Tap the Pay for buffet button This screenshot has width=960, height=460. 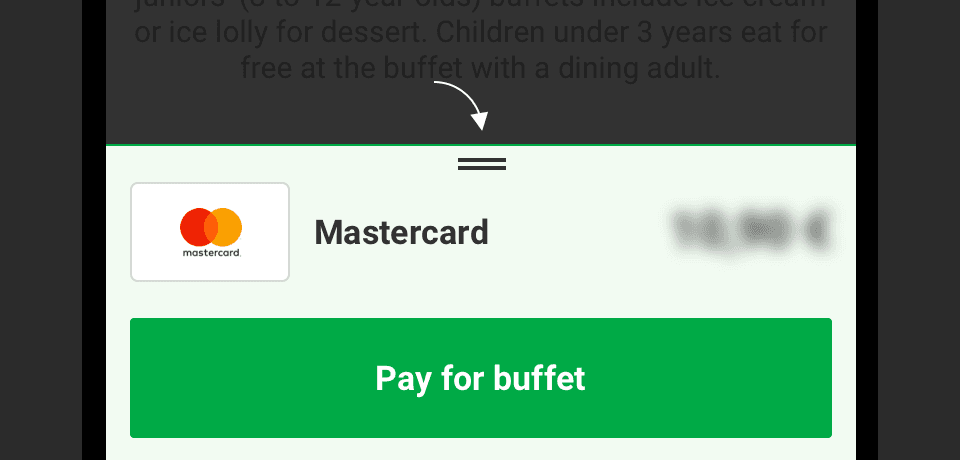[x=480, y=378]
